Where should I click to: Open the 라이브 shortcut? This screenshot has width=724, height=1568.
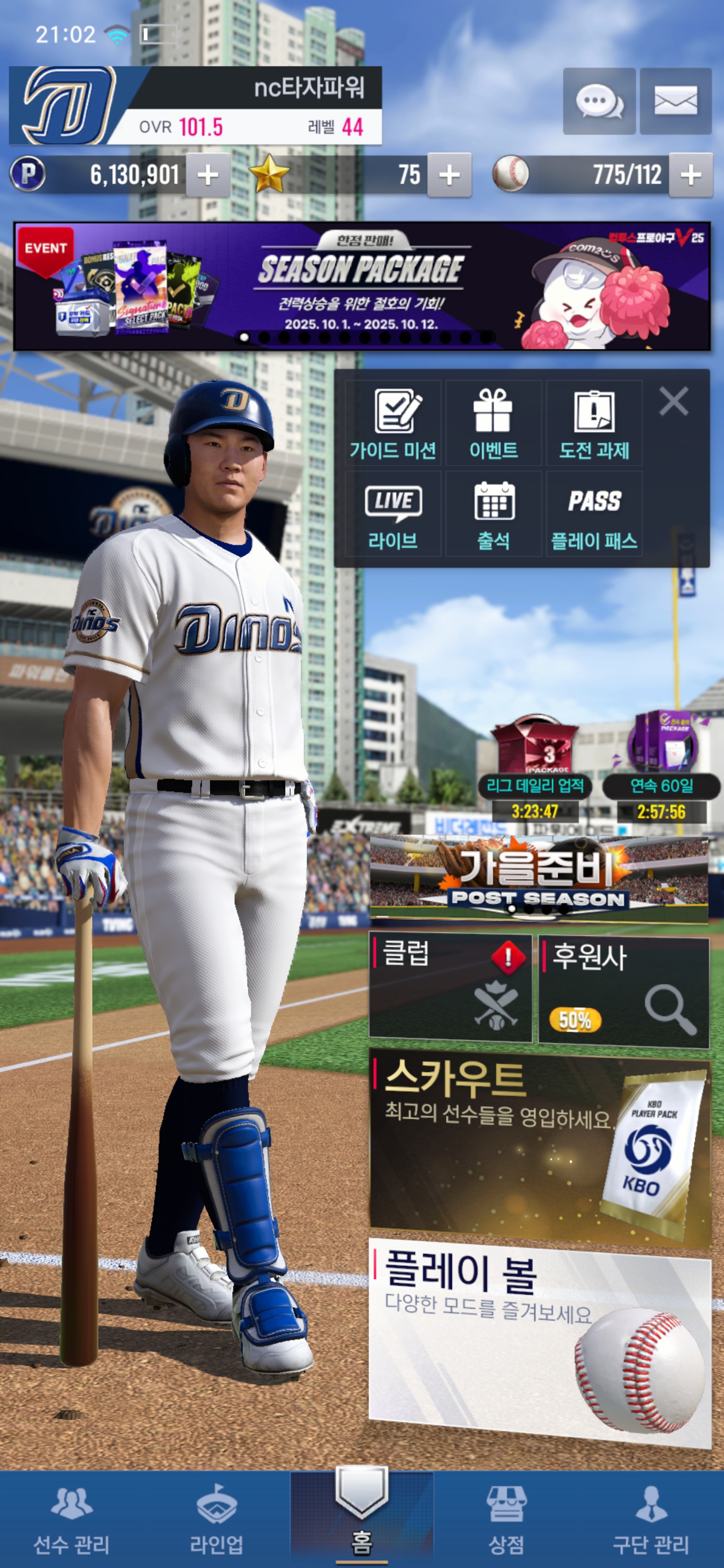(x=393, y=514)
